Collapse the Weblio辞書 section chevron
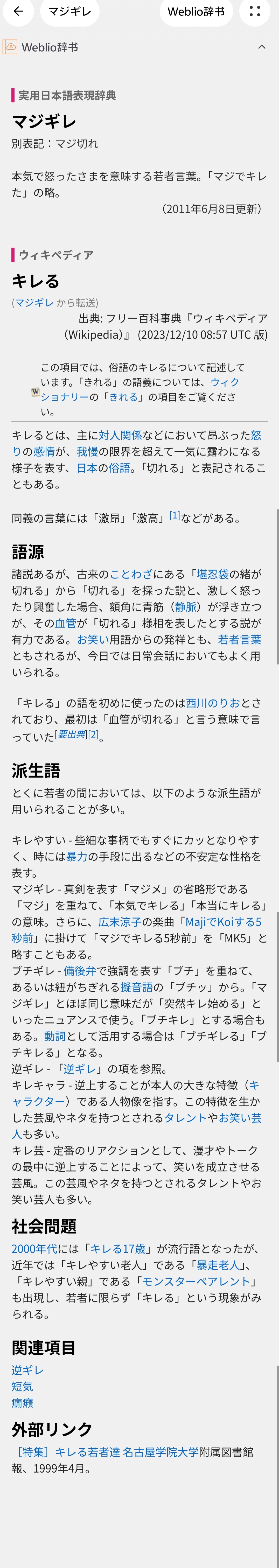The image size is (279, 1568). point(262,47)
